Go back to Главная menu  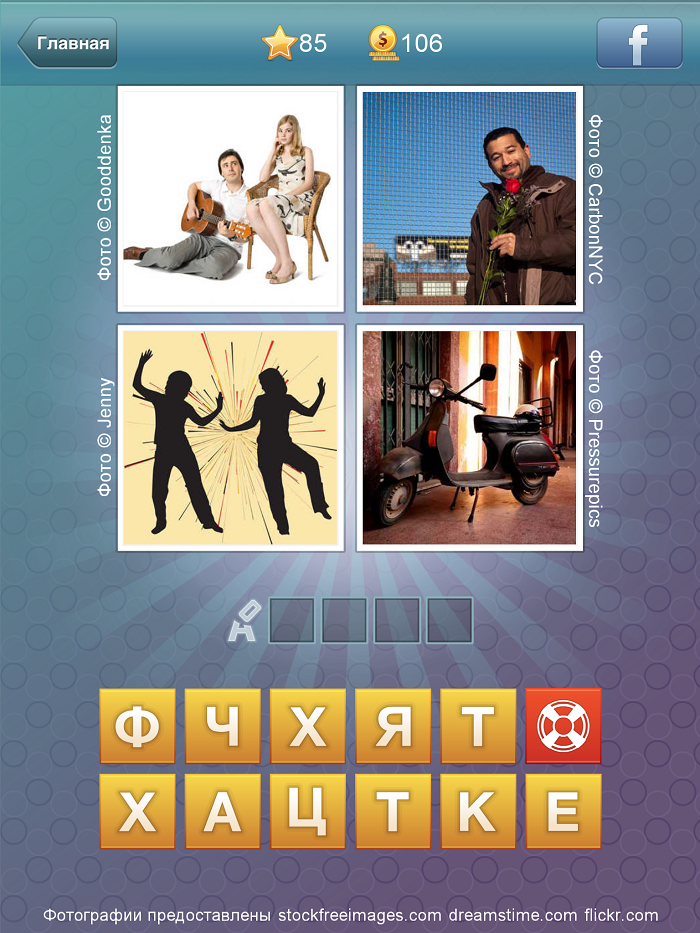68,44
